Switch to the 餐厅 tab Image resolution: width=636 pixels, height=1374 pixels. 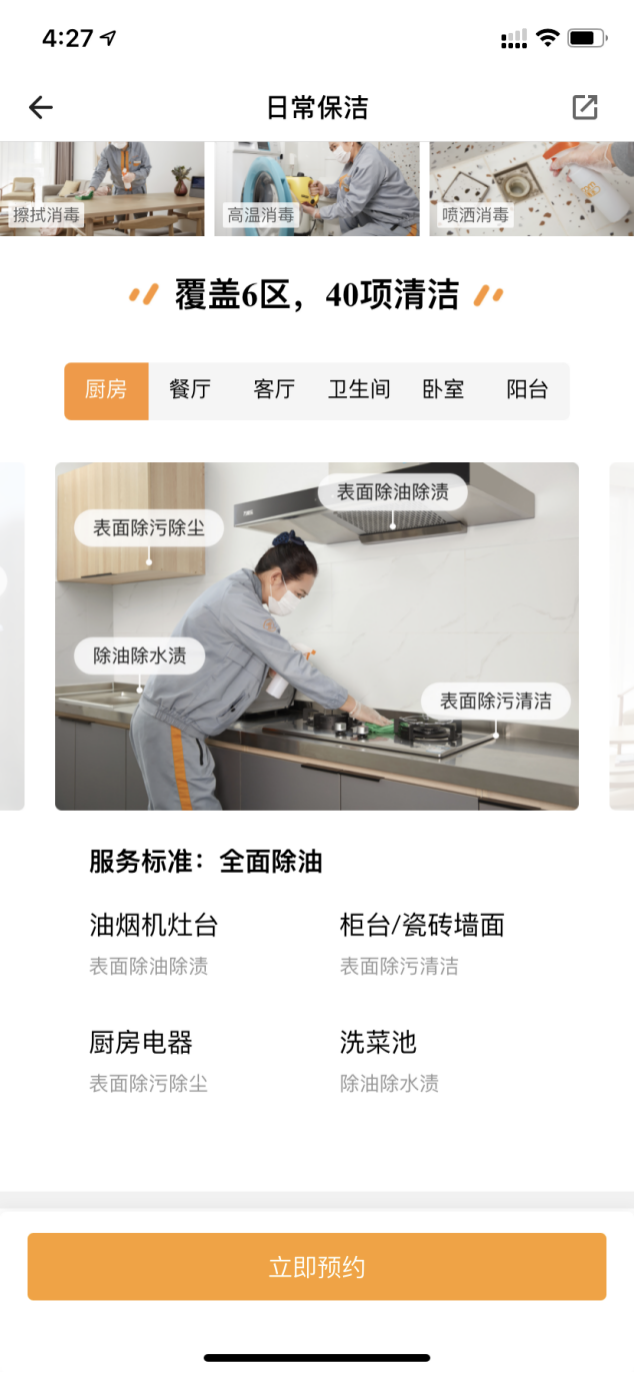[190, 390]
